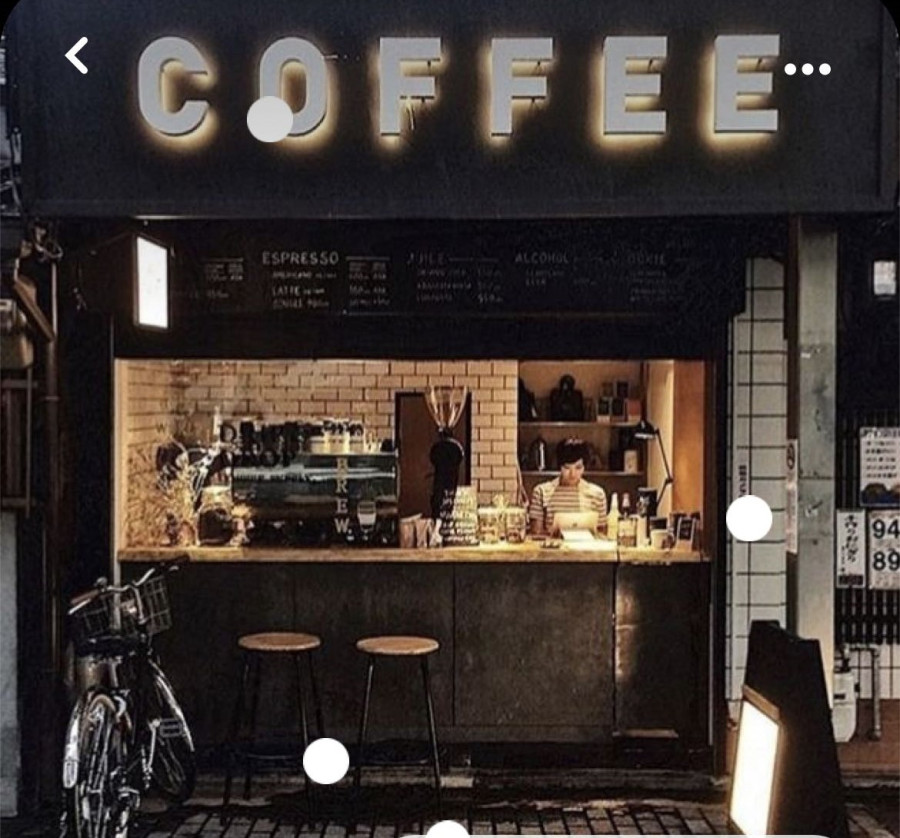The image size is (900, 838).
Task: Tap the tag dot on the COFFEE sign
Action: coord(270,119)
